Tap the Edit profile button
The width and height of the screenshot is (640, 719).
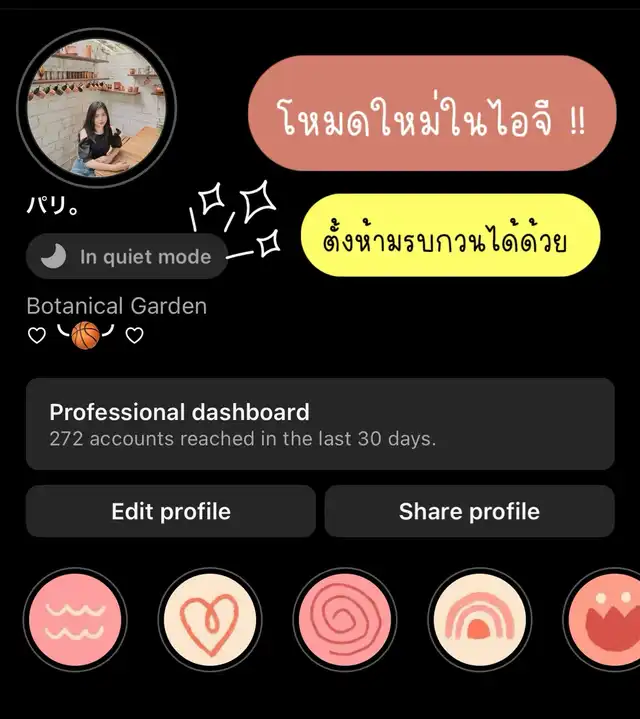pyautogui.click(x=171, y=512)
